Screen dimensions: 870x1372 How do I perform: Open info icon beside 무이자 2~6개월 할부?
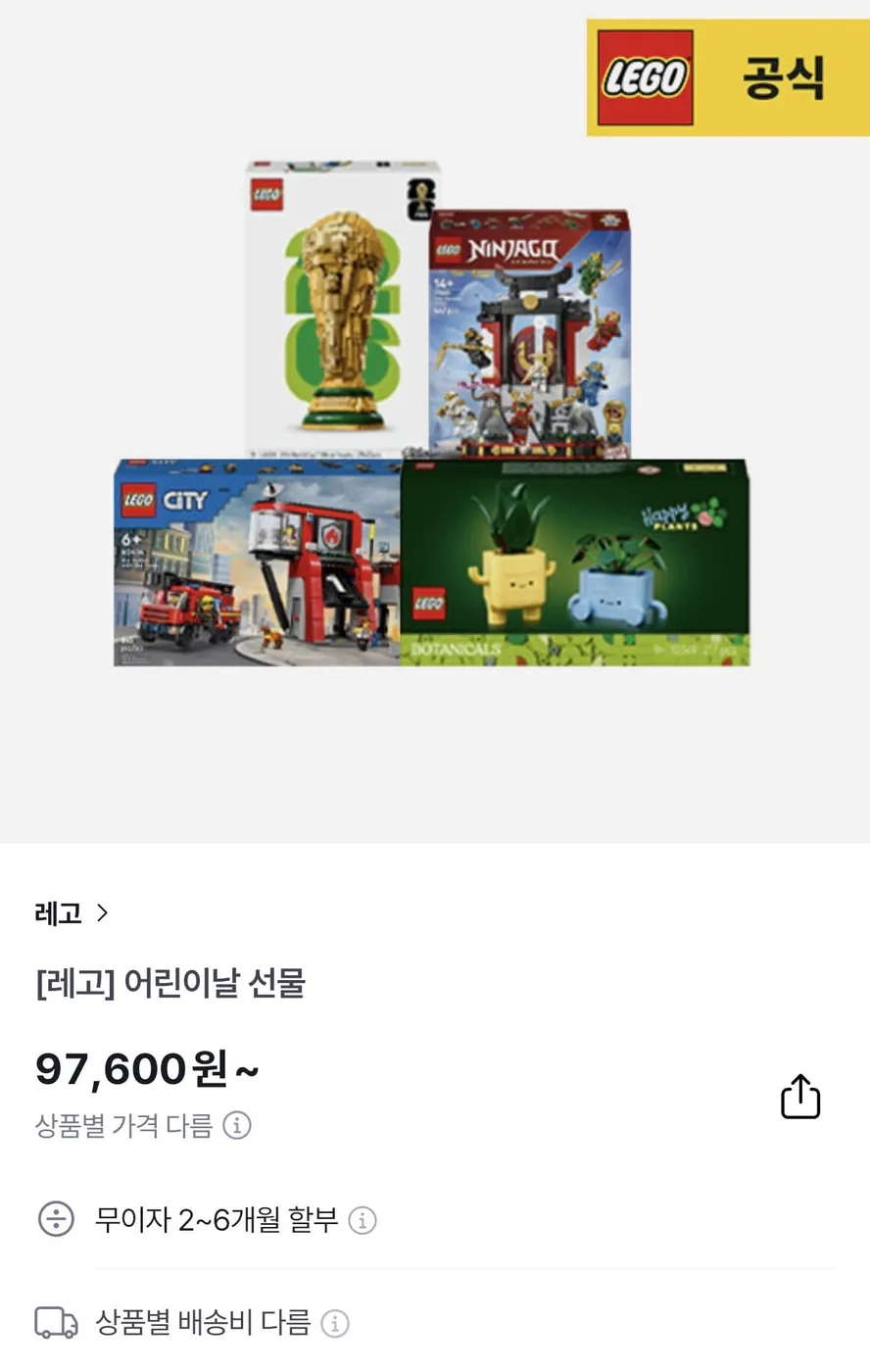pyautogui.click(x=362, y=1221)
